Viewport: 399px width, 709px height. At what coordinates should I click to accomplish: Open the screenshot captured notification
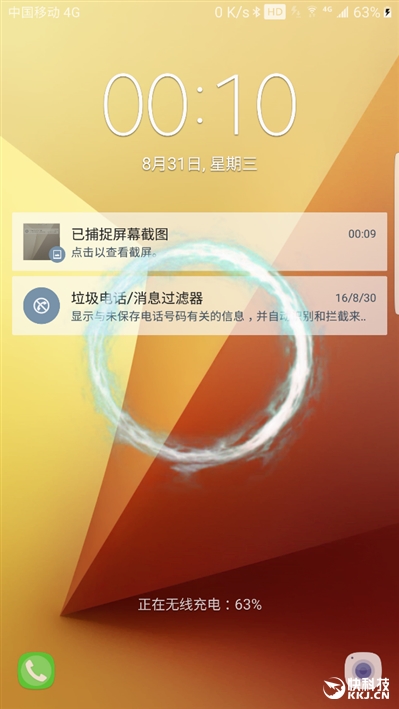tap(199, 241)
